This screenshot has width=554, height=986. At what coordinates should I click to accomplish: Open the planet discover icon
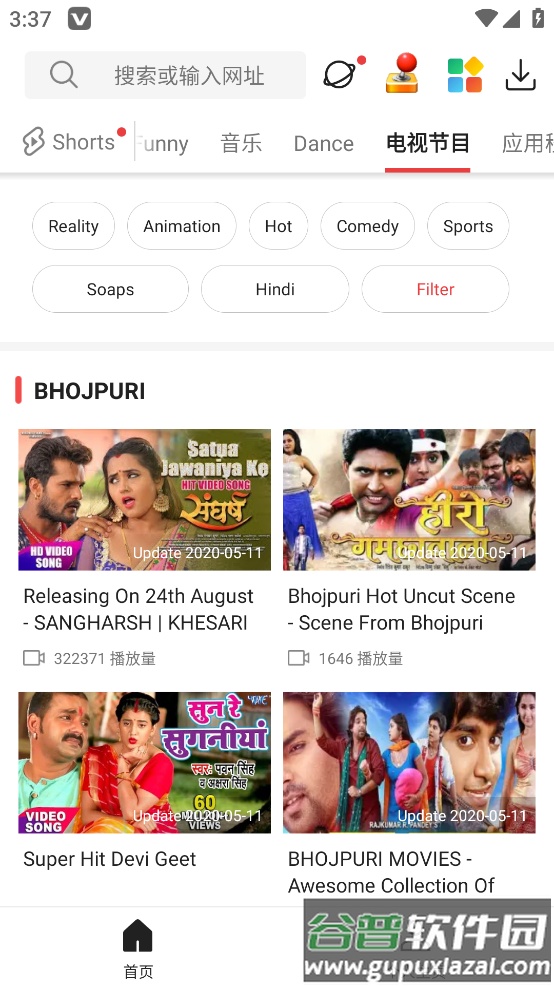tap(344, 74)
